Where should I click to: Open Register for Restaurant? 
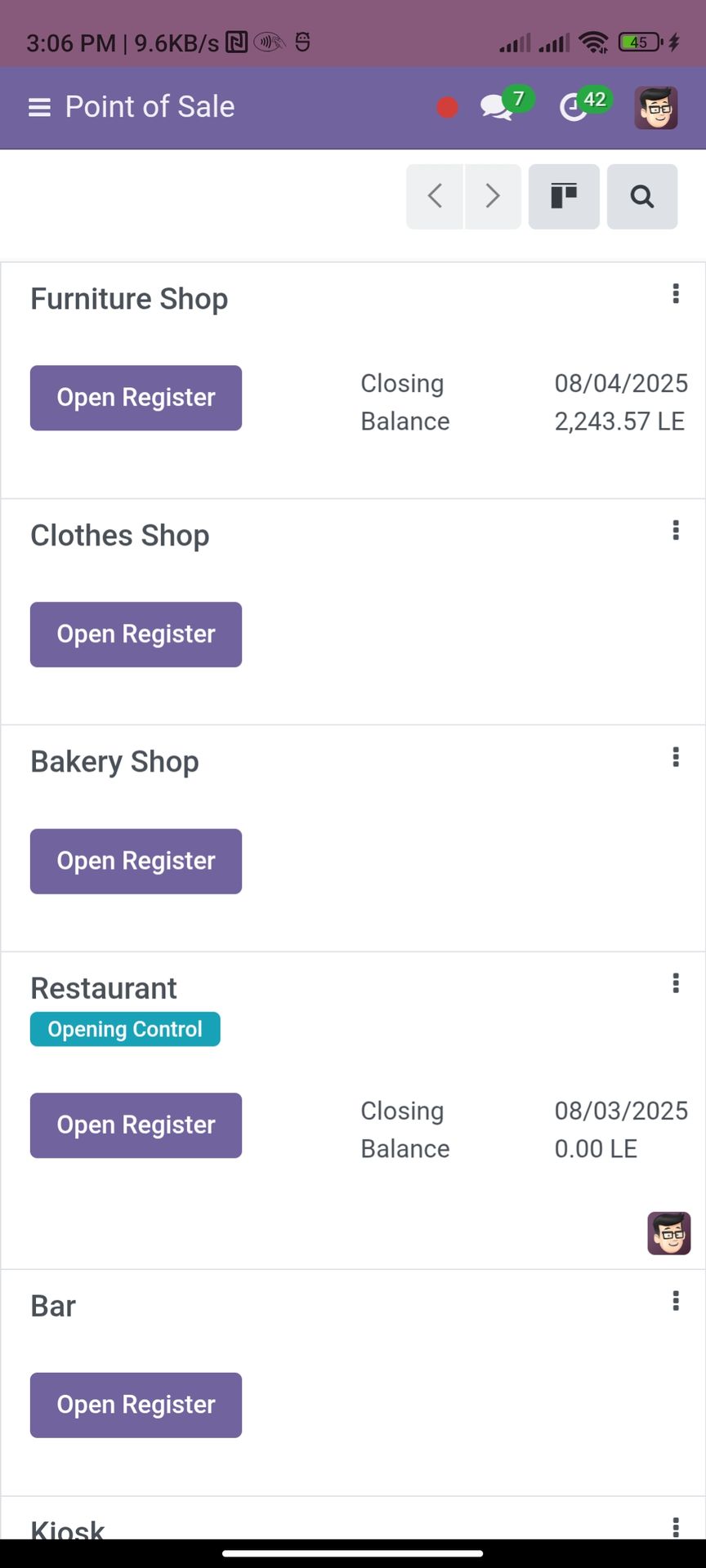[136, 1125]
